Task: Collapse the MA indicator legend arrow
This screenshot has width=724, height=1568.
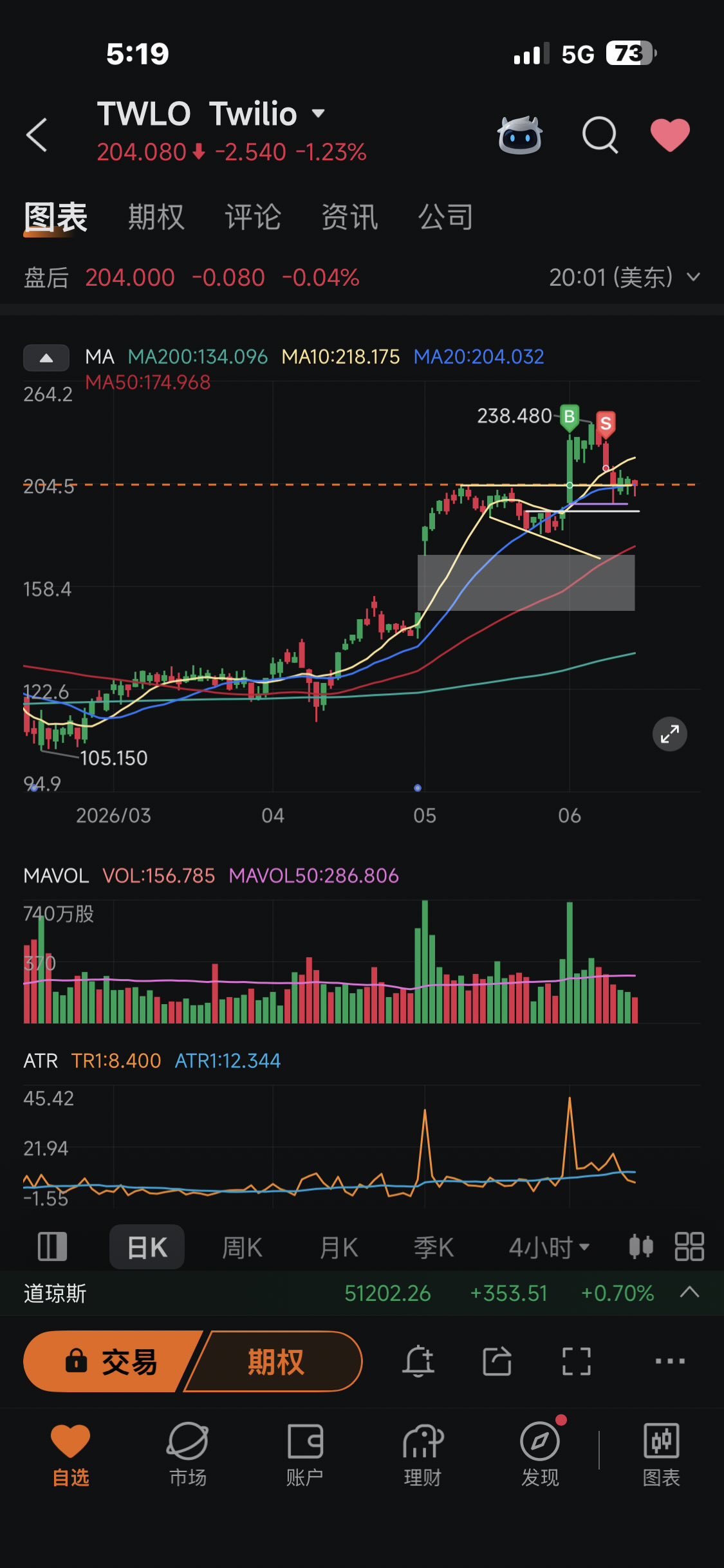Action: tap(46, 358)
